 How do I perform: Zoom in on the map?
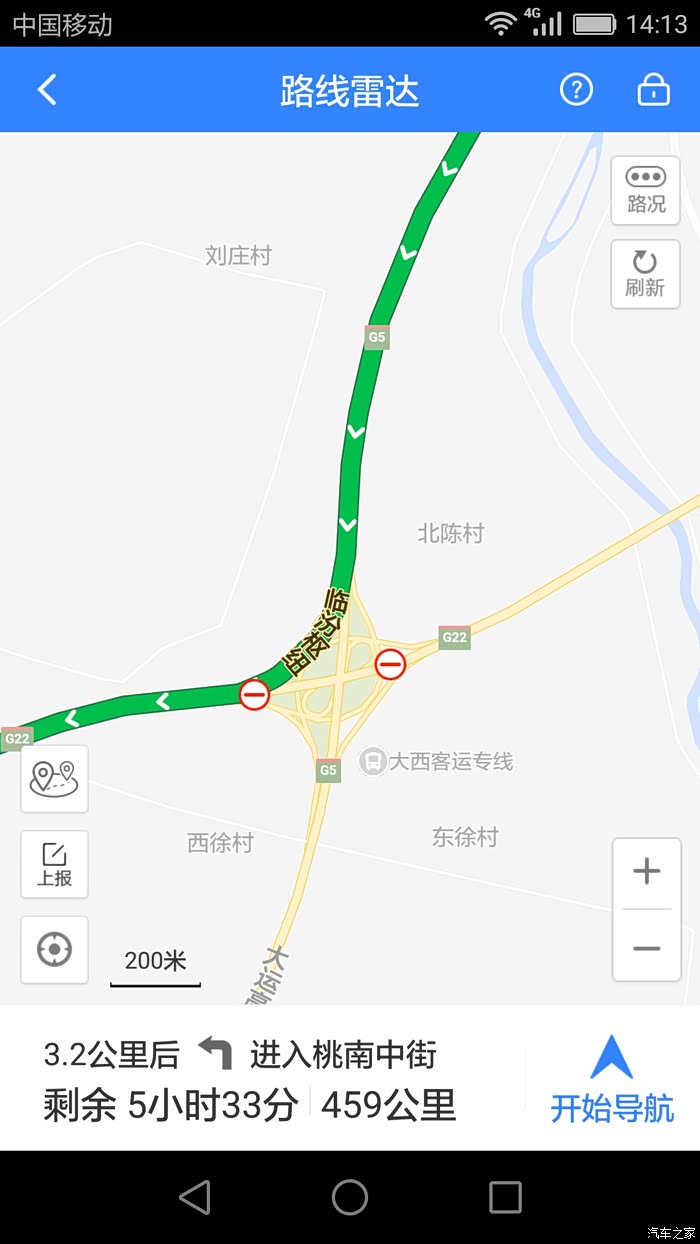coord(646,871)
